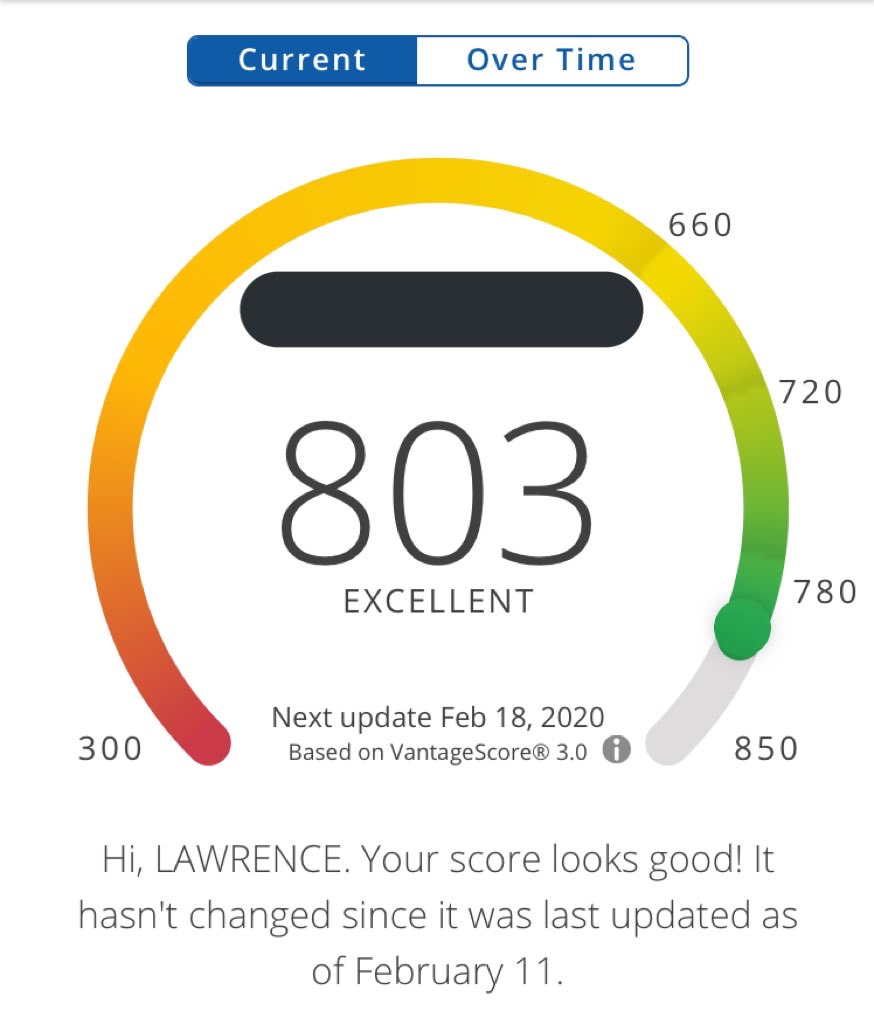Open the VantageScore info icon
The image size is (874, 1024).
coord(617,749)
